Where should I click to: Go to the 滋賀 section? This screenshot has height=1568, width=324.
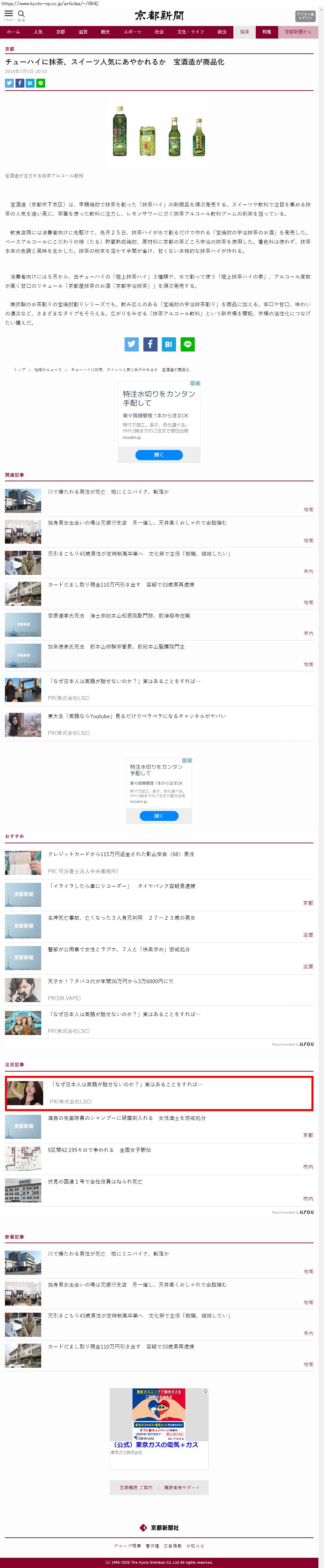coord(83,32)
